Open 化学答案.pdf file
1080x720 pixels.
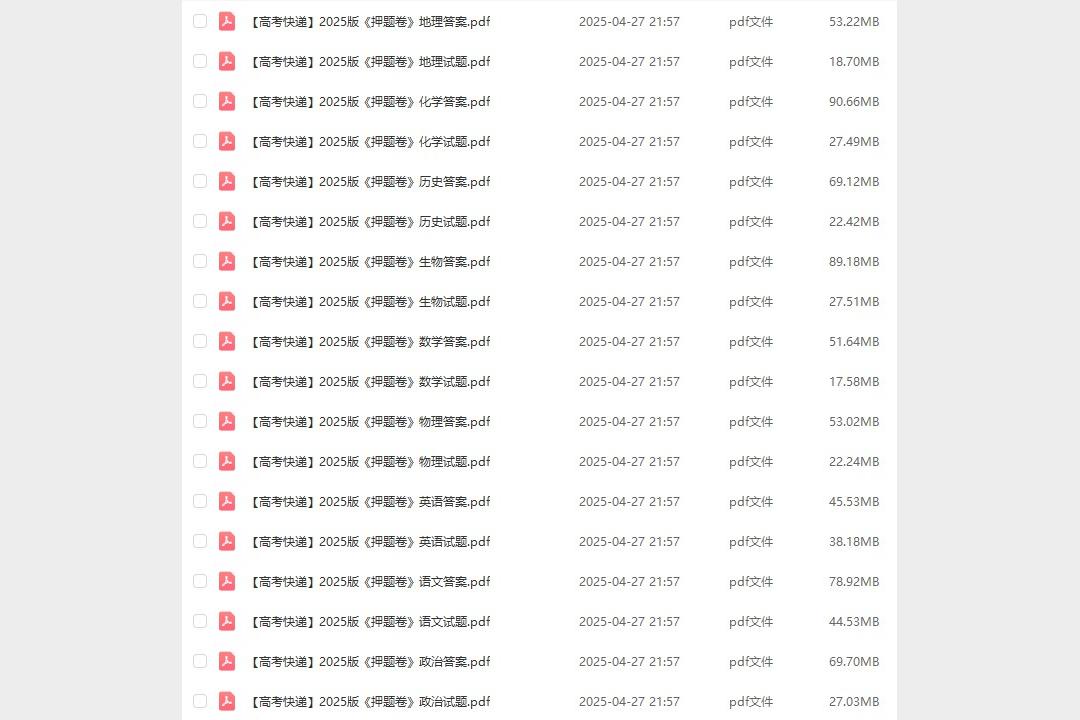pyautogui.click(x=370, y=101)
